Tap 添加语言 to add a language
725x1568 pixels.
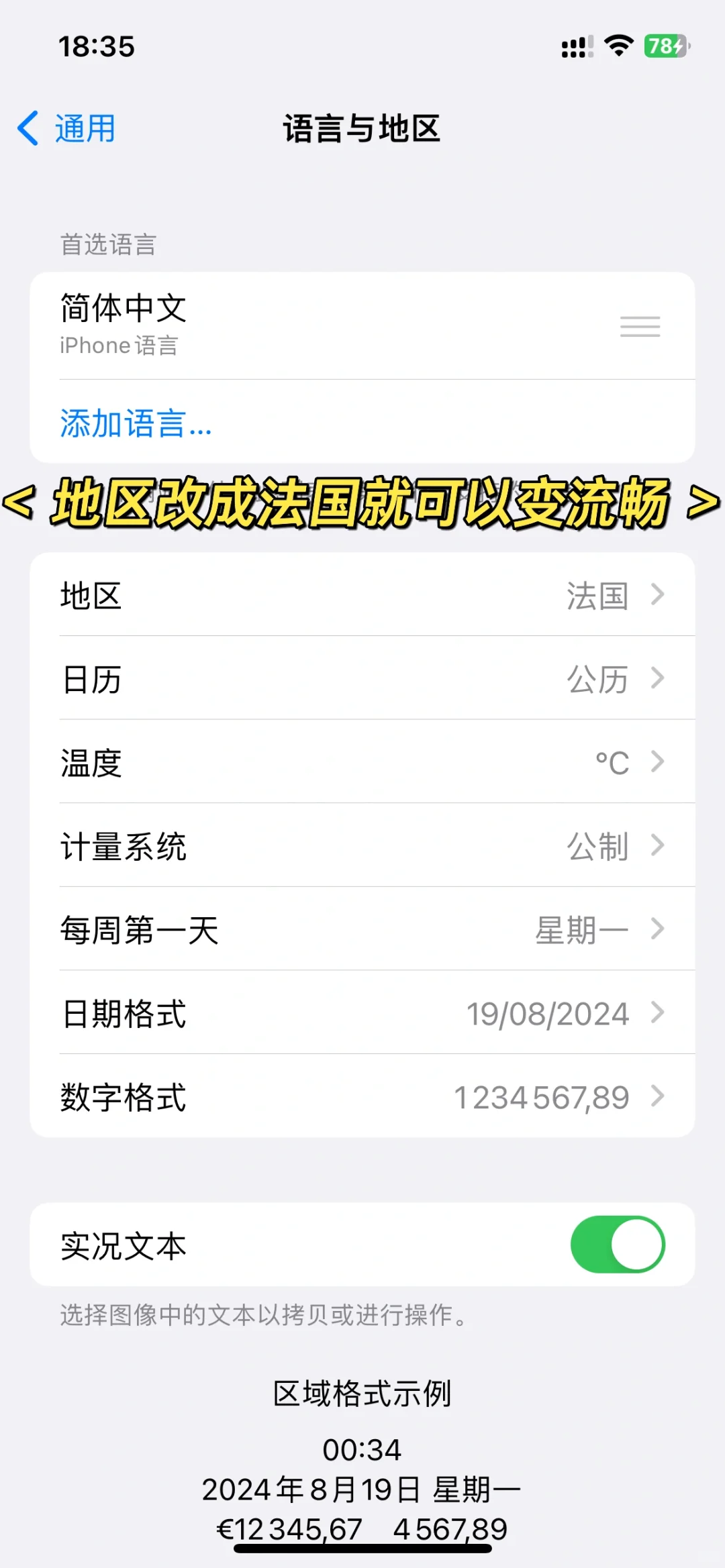(136, 423)
